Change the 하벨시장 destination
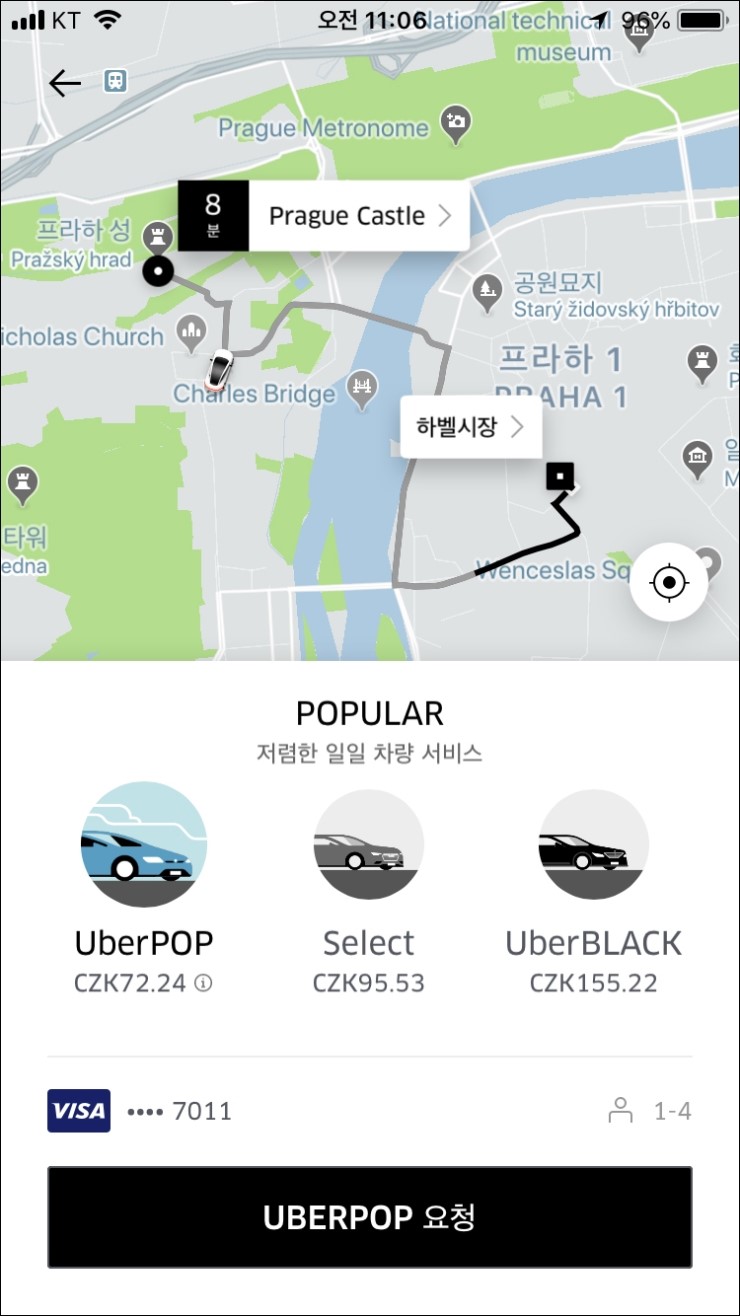The width and height of the screenshot is (740, 1316). pyautogui.click(x=471, y=428)
